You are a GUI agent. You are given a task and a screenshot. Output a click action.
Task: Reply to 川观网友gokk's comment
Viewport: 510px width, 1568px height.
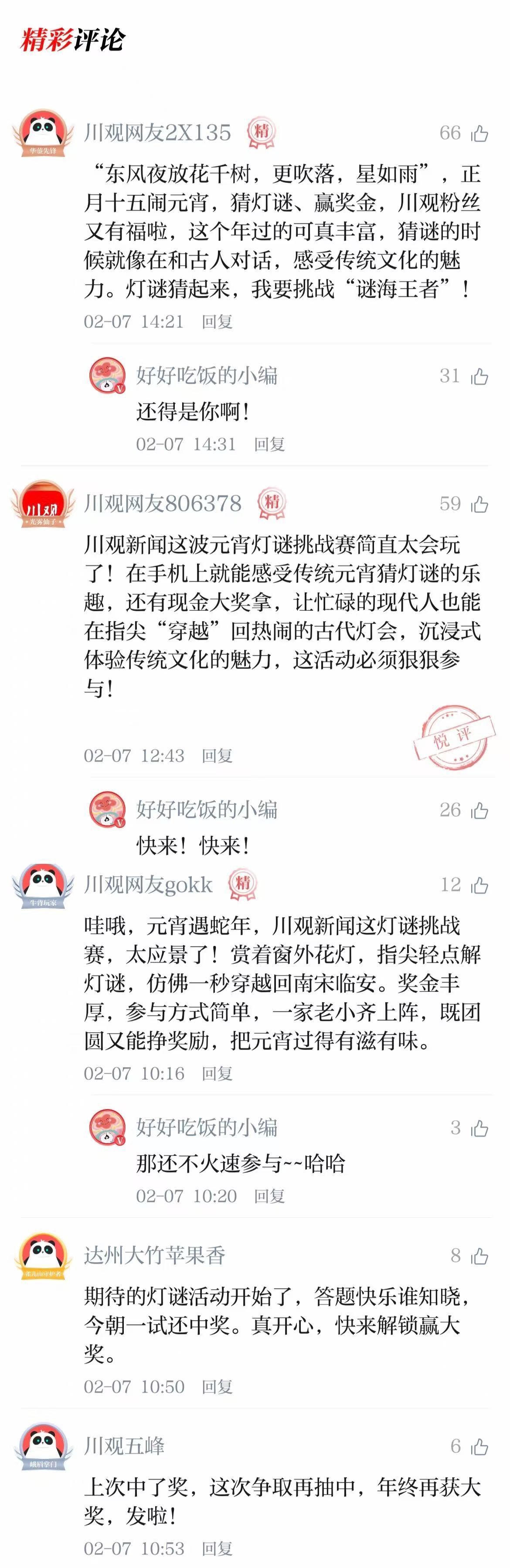click(x=217, y=1074)
